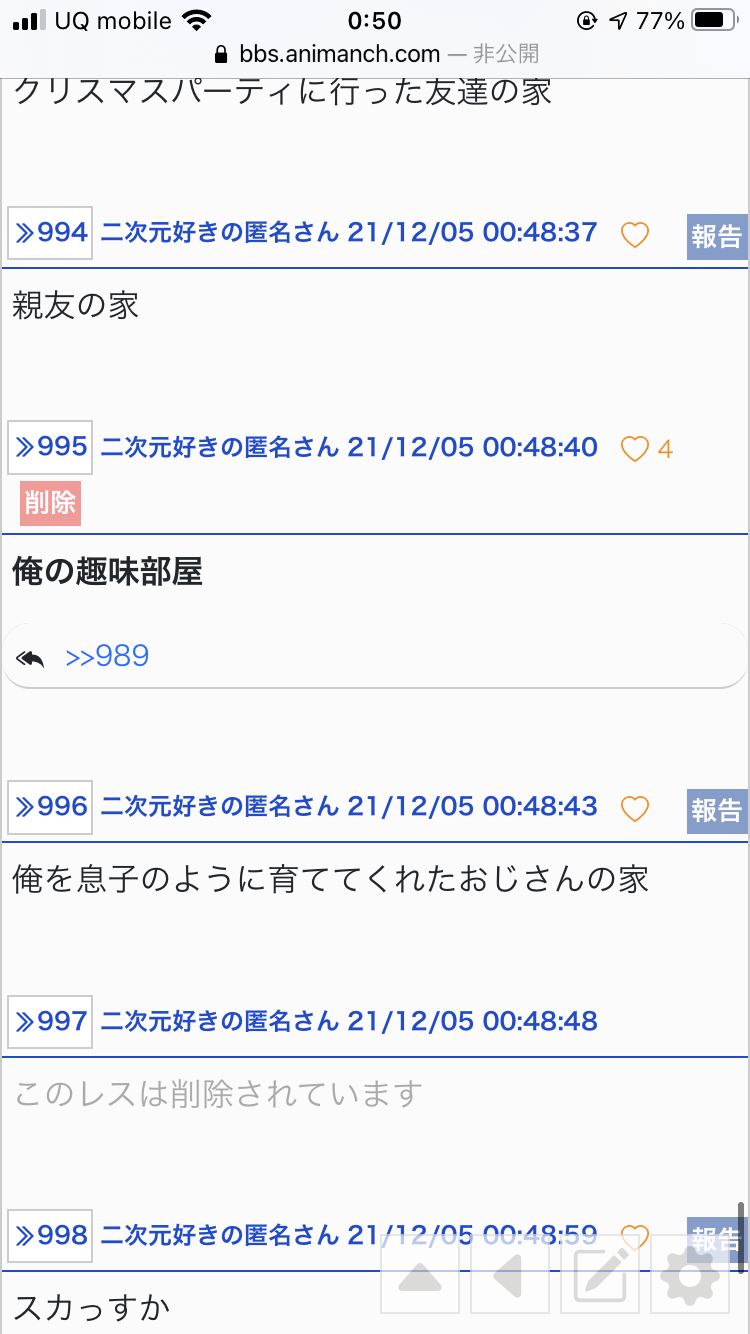The height and width of the screenshot is (1334, 750).
Task: Tap post number link >>995
Action: (x=50, y=447)
